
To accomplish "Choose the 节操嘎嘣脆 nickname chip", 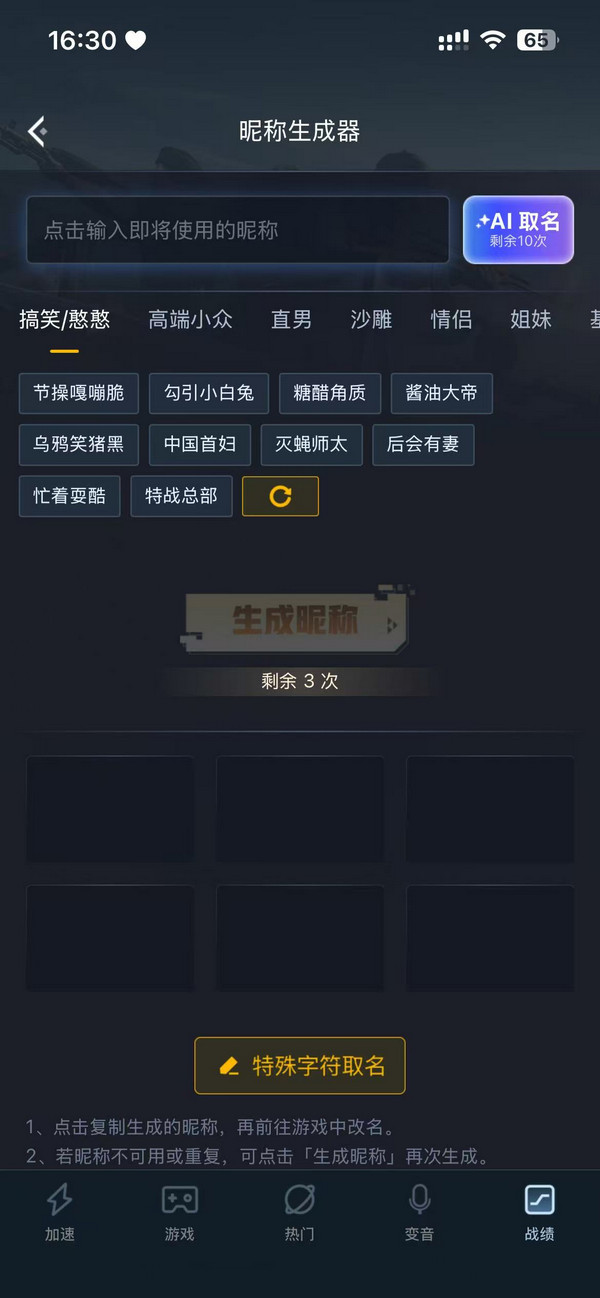I will click(78, 393).
